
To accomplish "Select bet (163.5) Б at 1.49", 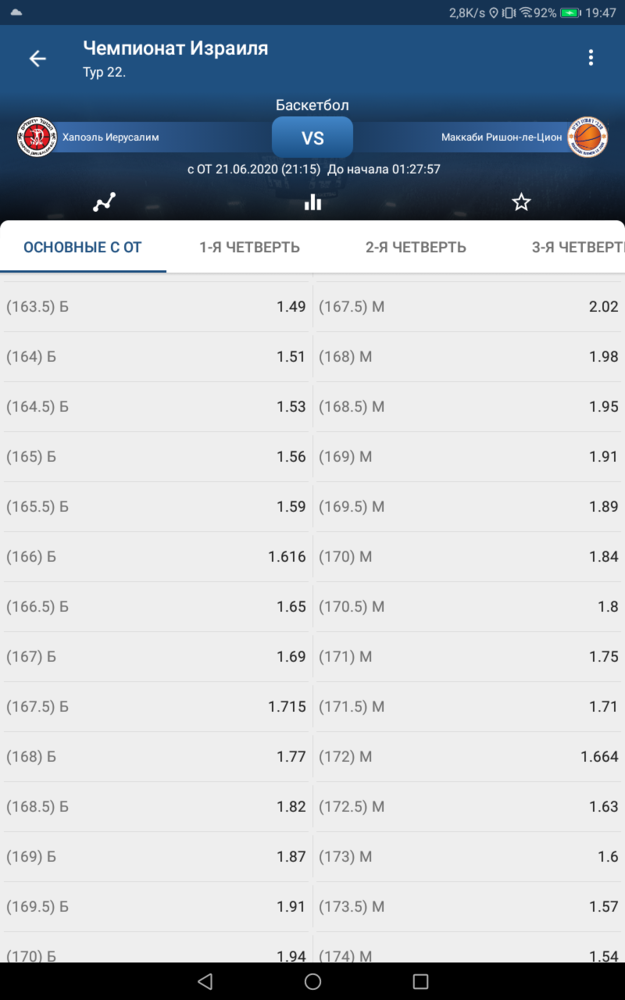I will click(x=157, y=307).
